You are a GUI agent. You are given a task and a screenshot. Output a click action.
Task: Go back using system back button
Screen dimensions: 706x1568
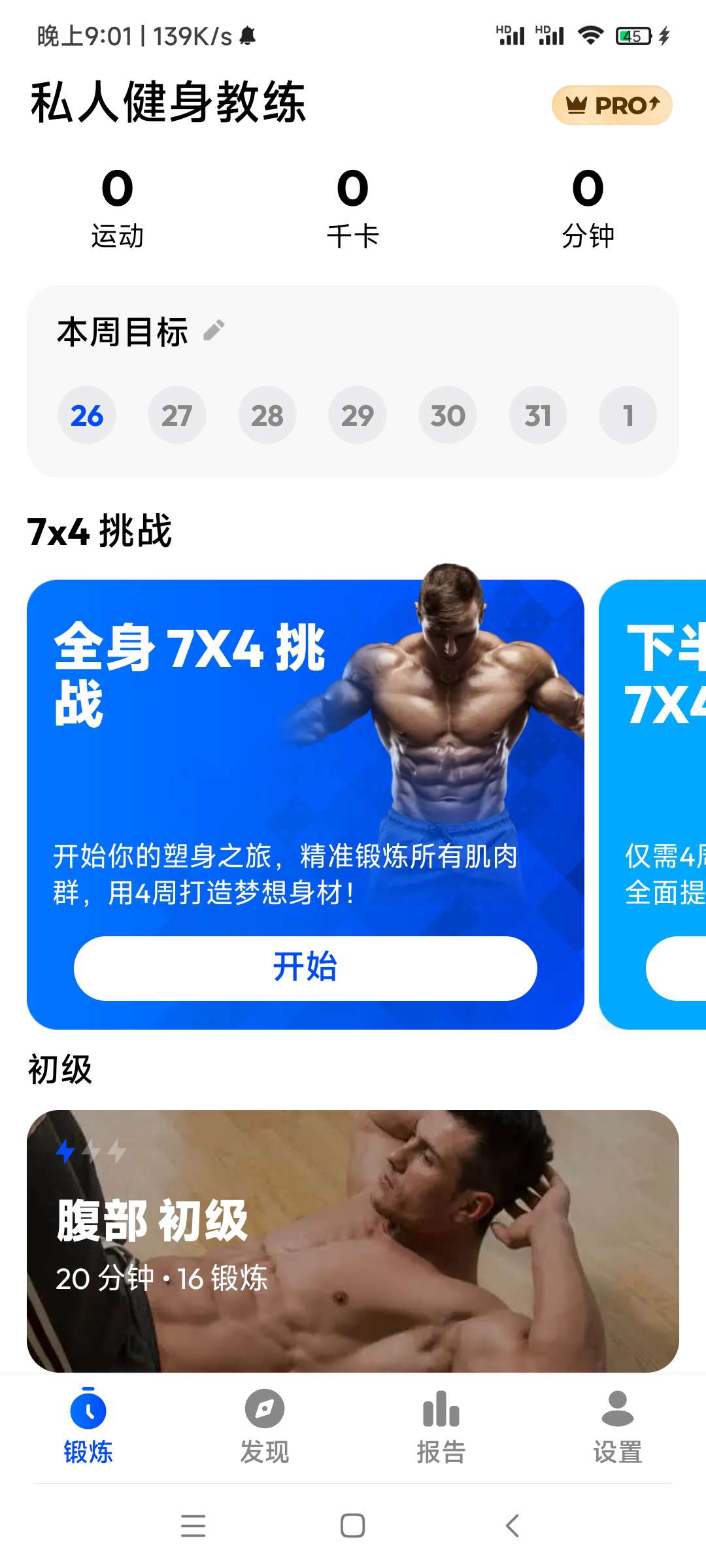click(513, 1526)
